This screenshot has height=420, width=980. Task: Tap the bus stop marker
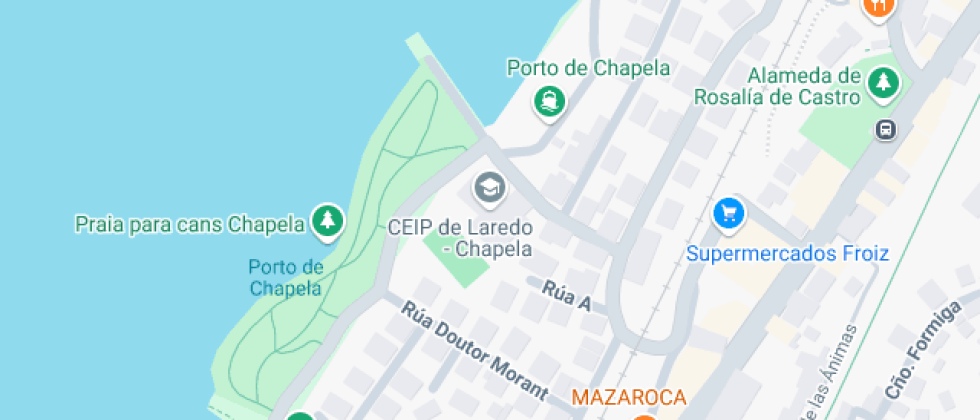tap(885, 129)
